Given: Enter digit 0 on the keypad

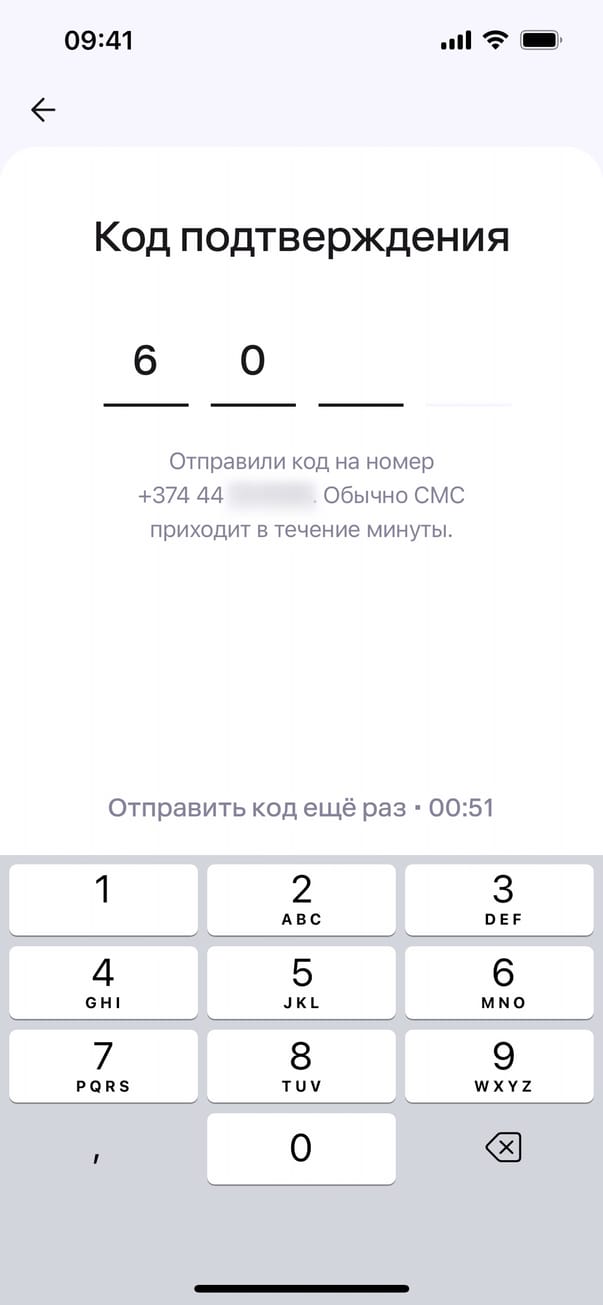Looking at the screenshot, I should 301,1149.
